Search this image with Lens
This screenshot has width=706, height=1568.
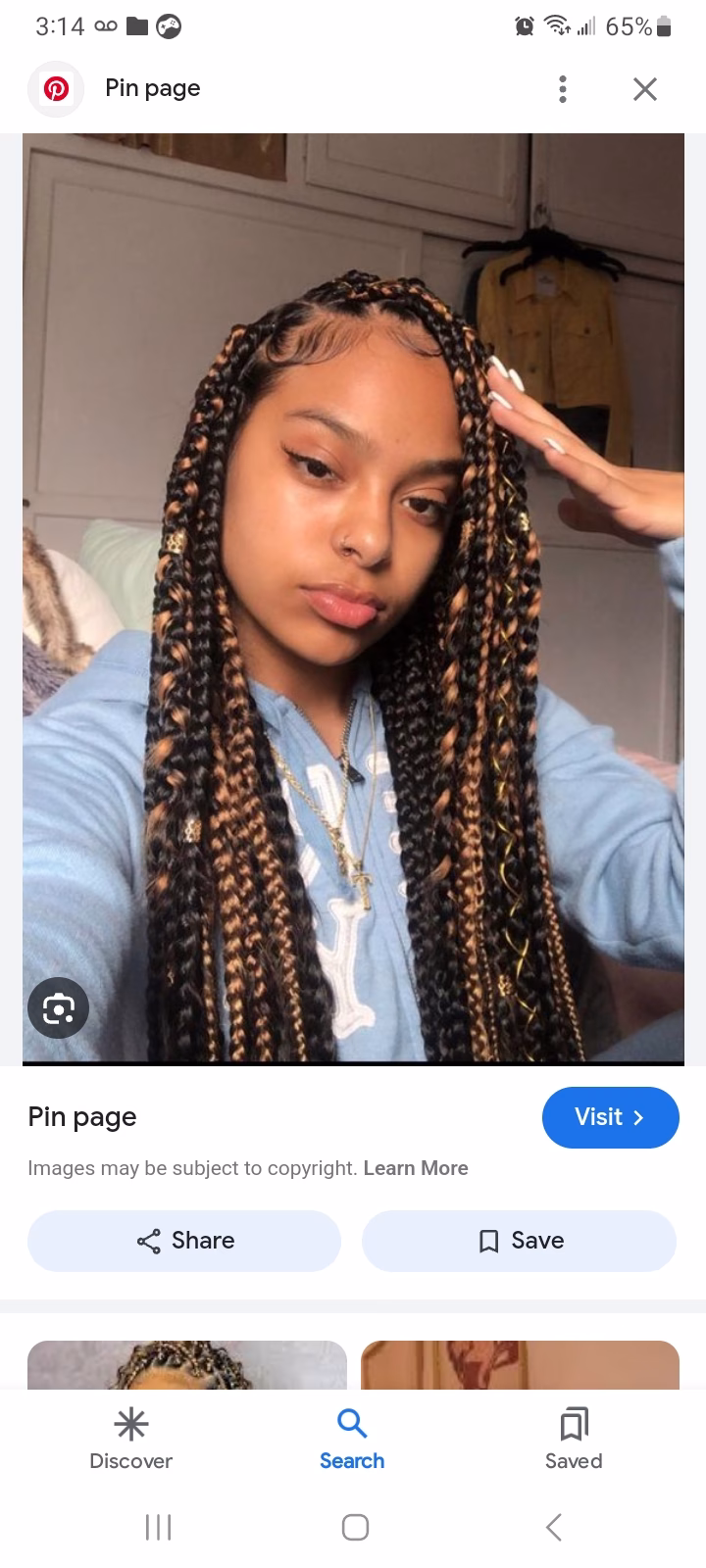58,1007
